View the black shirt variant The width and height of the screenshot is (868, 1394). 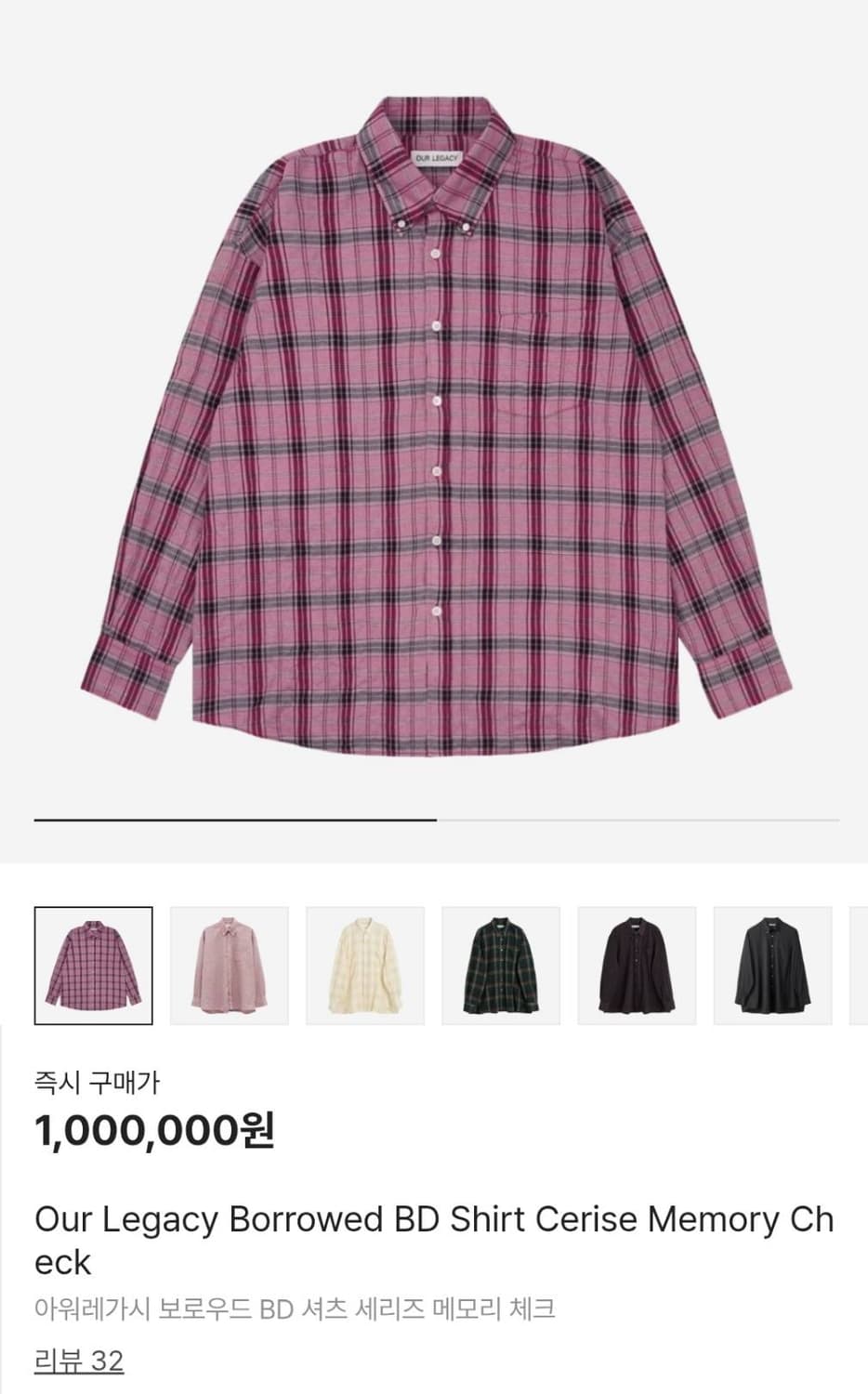click(772, 966)
